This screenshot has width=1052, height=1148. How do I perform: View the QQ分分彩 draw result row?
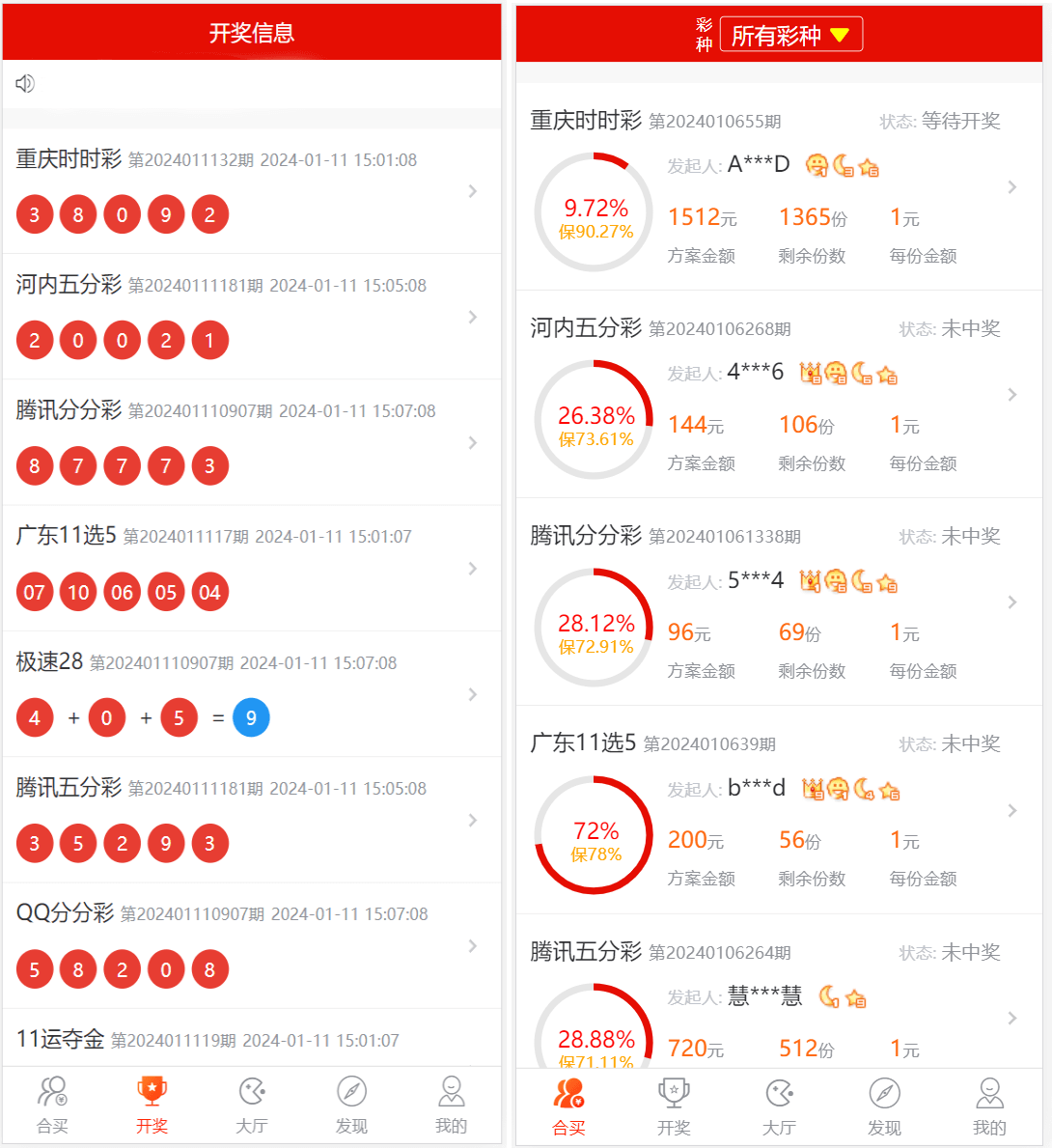251,945
